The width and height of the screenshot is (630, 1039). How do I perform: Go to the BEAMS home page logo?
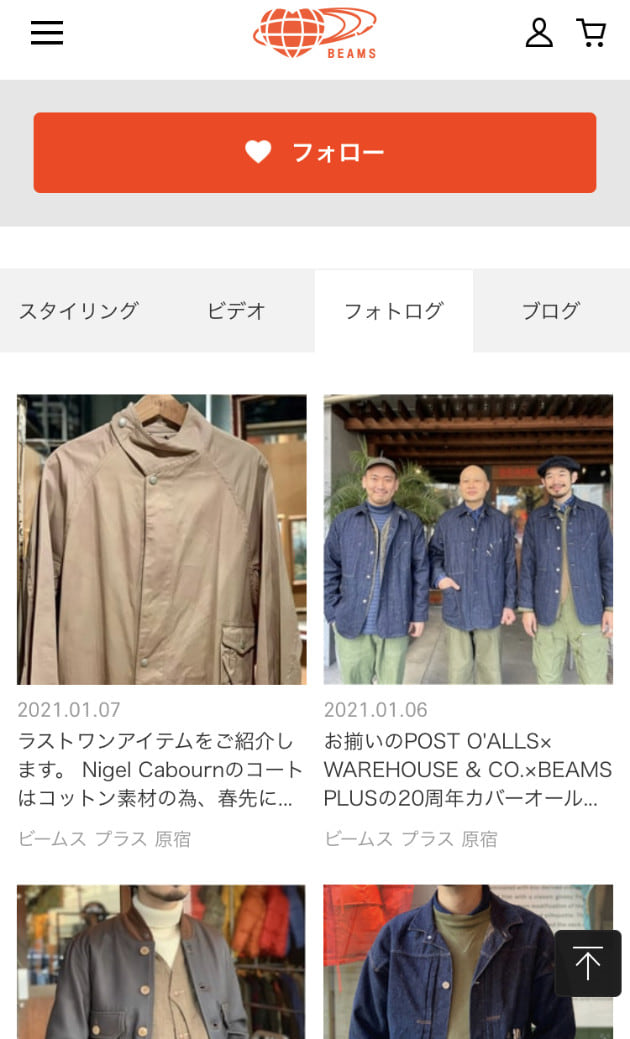[315, 33]
